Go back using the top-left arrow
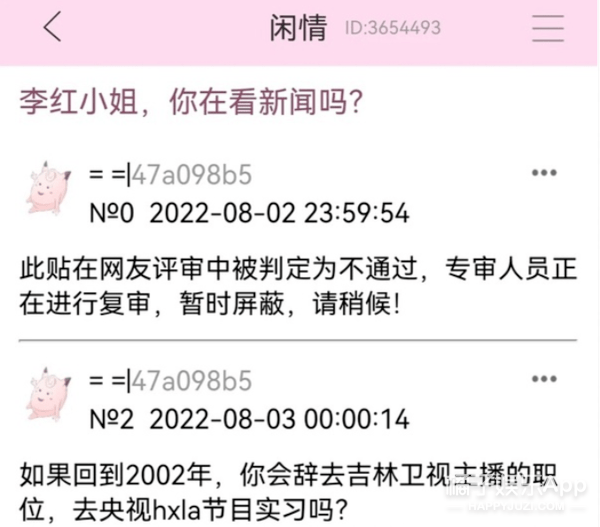The height and width of the screenshot is (527, 600). pyautogui.click(x=53, y=28)
